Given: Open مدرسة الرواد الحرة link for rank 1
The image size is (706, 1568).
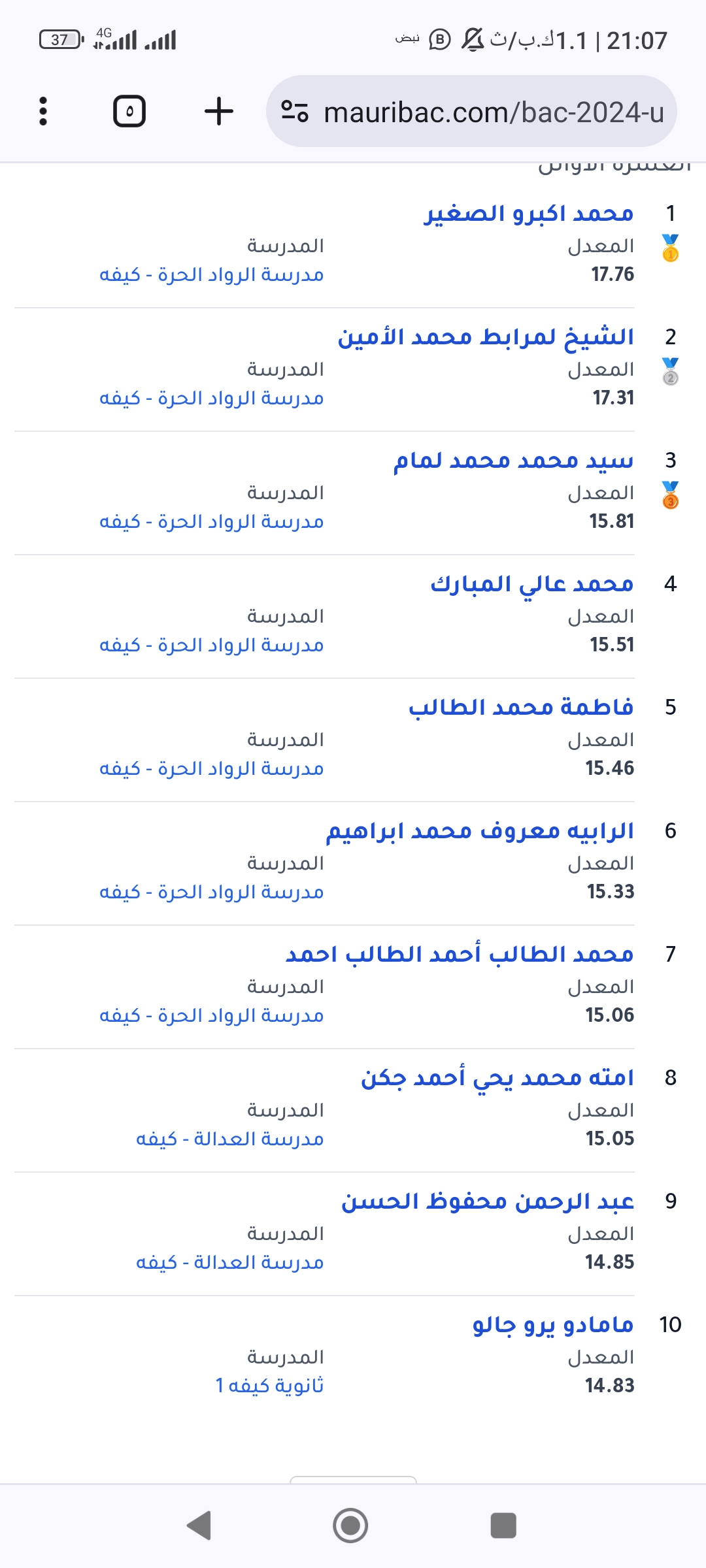Looking at the screenshot, I should [x=212, y=274].
